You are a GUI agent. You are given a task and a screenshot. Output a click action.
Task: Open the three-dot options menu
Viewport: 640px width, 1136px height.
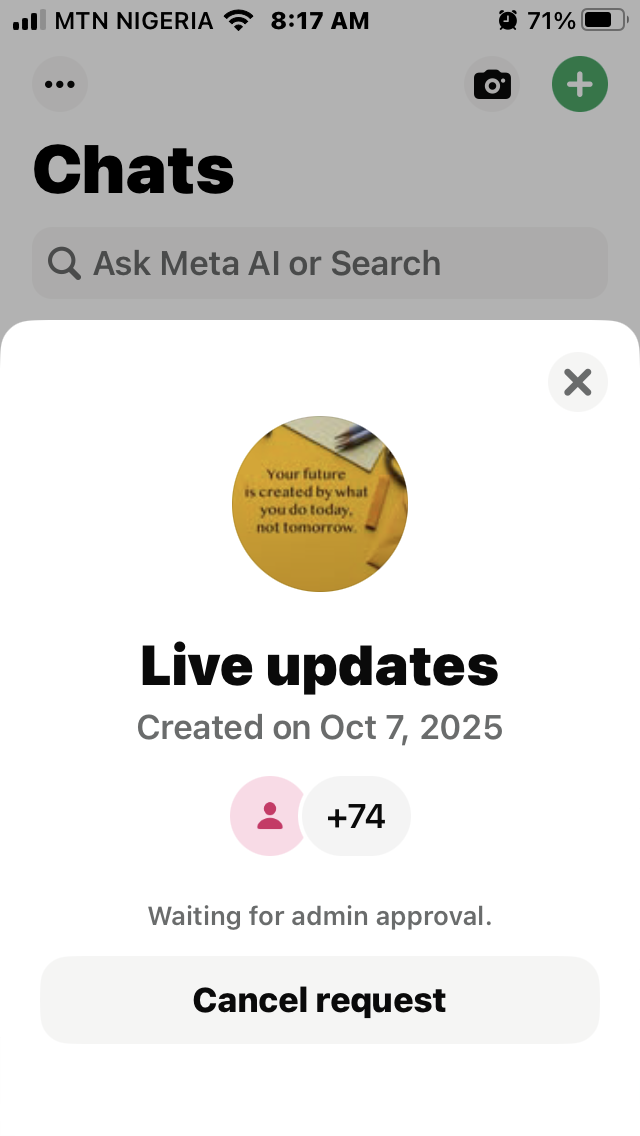60,84
